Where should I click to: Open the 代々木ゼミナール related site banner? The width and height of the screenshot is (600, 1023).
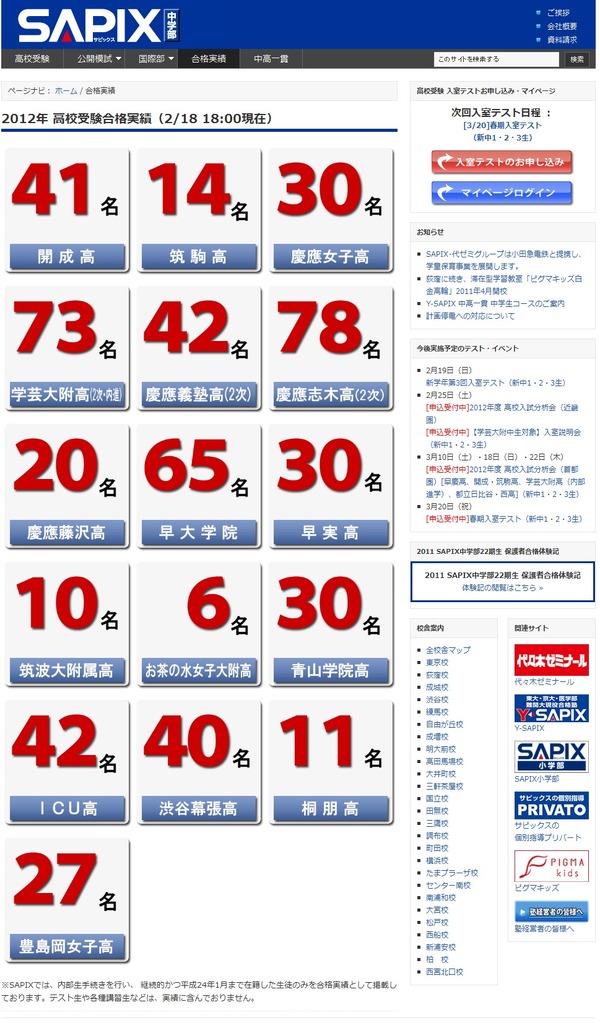point(551,661)
